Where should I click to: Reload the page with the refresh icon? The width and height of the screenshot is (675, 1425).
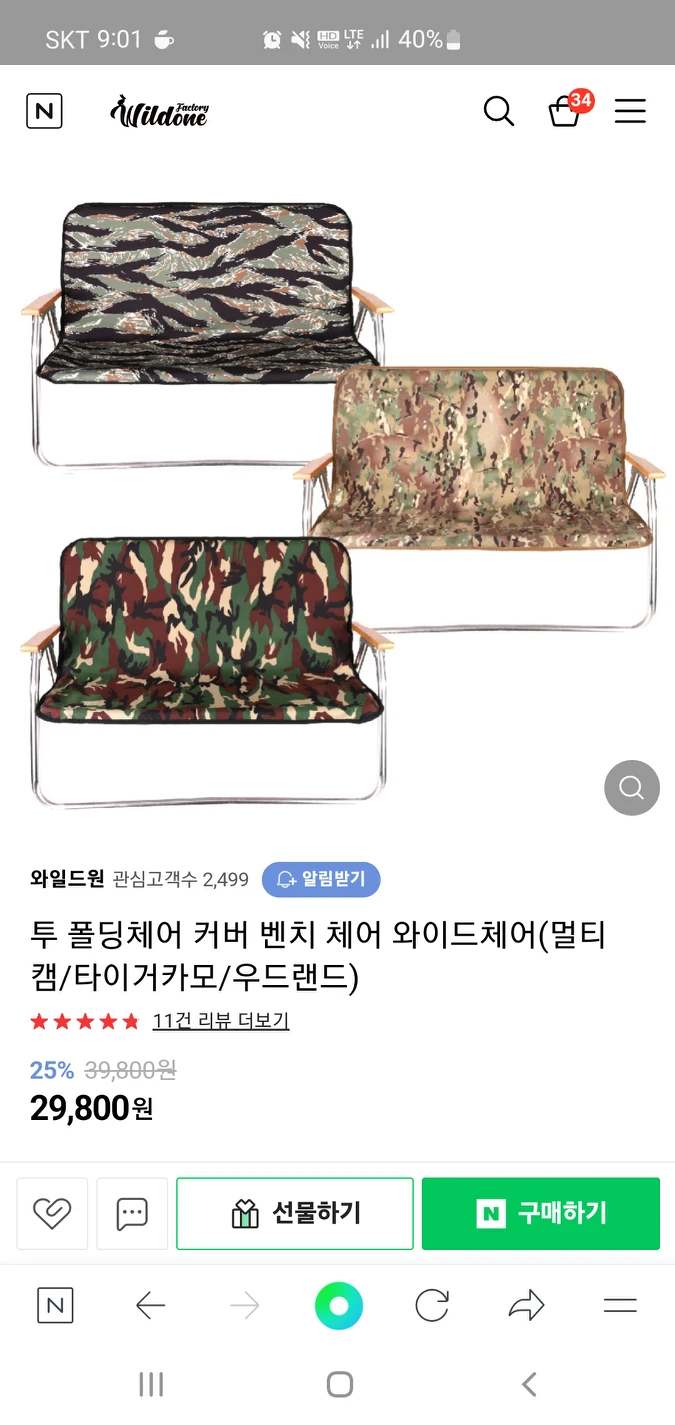pos(432,1305)
